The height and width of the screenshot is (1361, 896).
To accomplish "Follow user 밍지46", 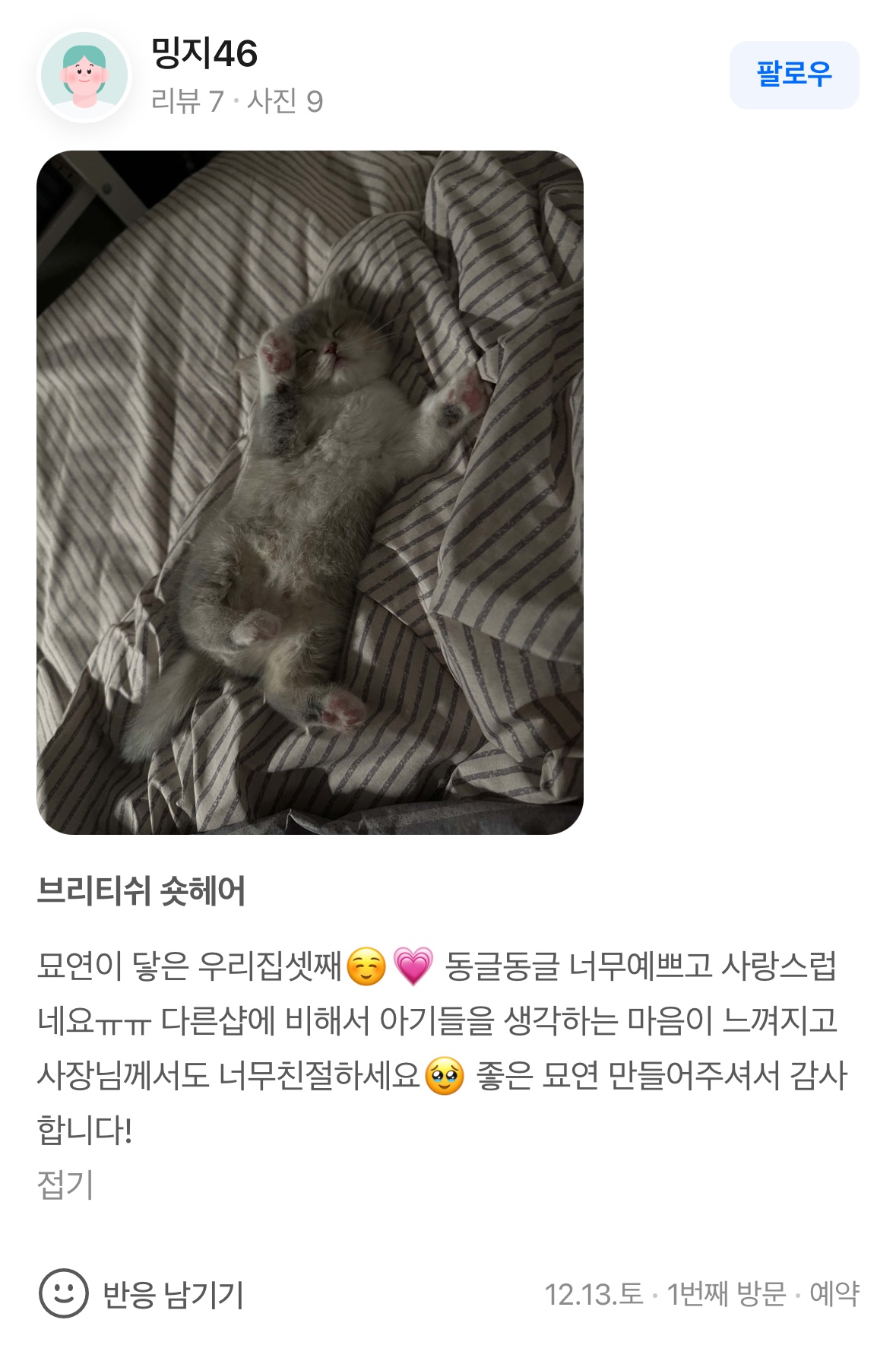I will pos(793,75).
